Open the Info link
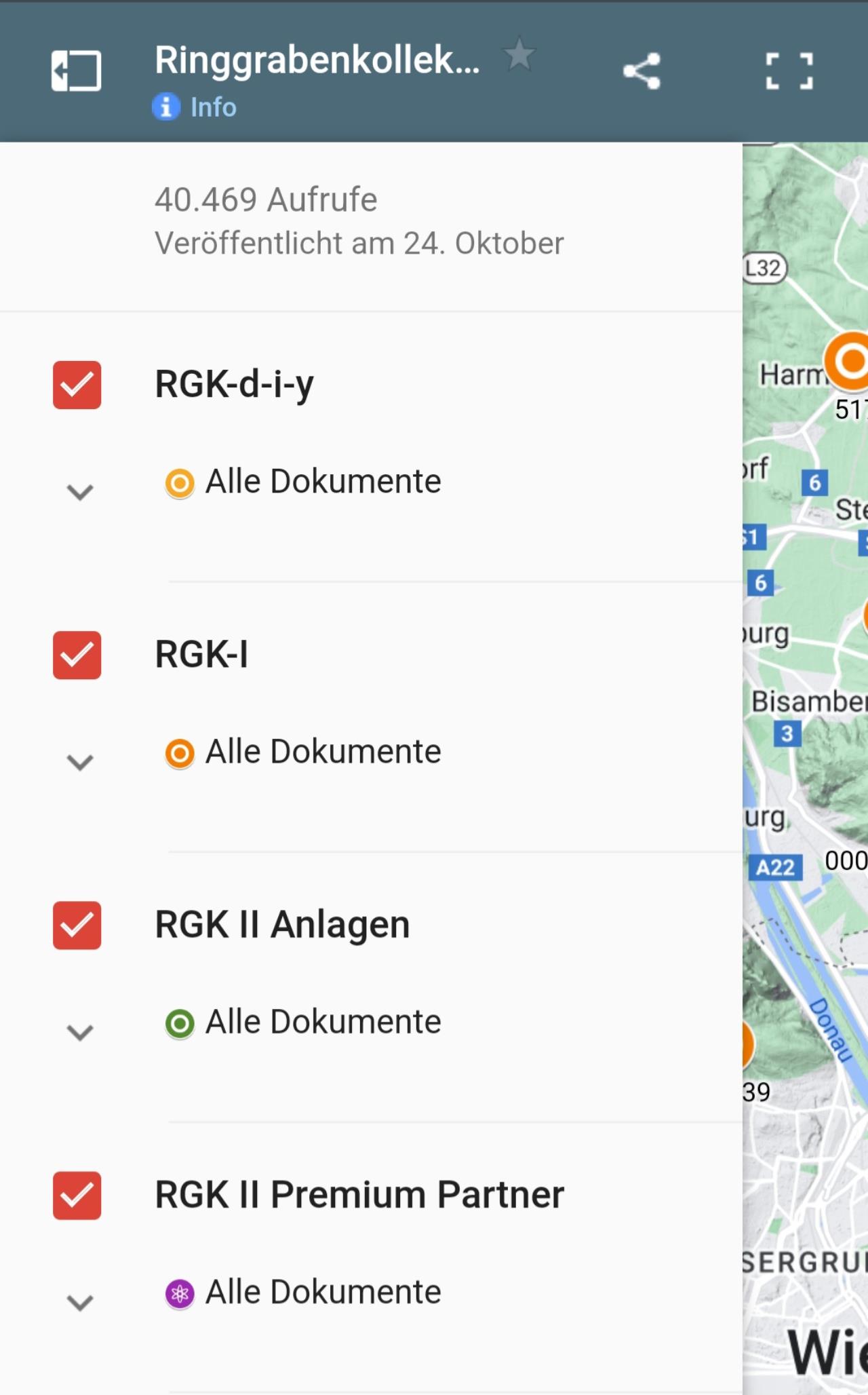Screen dimensions: 868x1395 click(x=195, y=107)
